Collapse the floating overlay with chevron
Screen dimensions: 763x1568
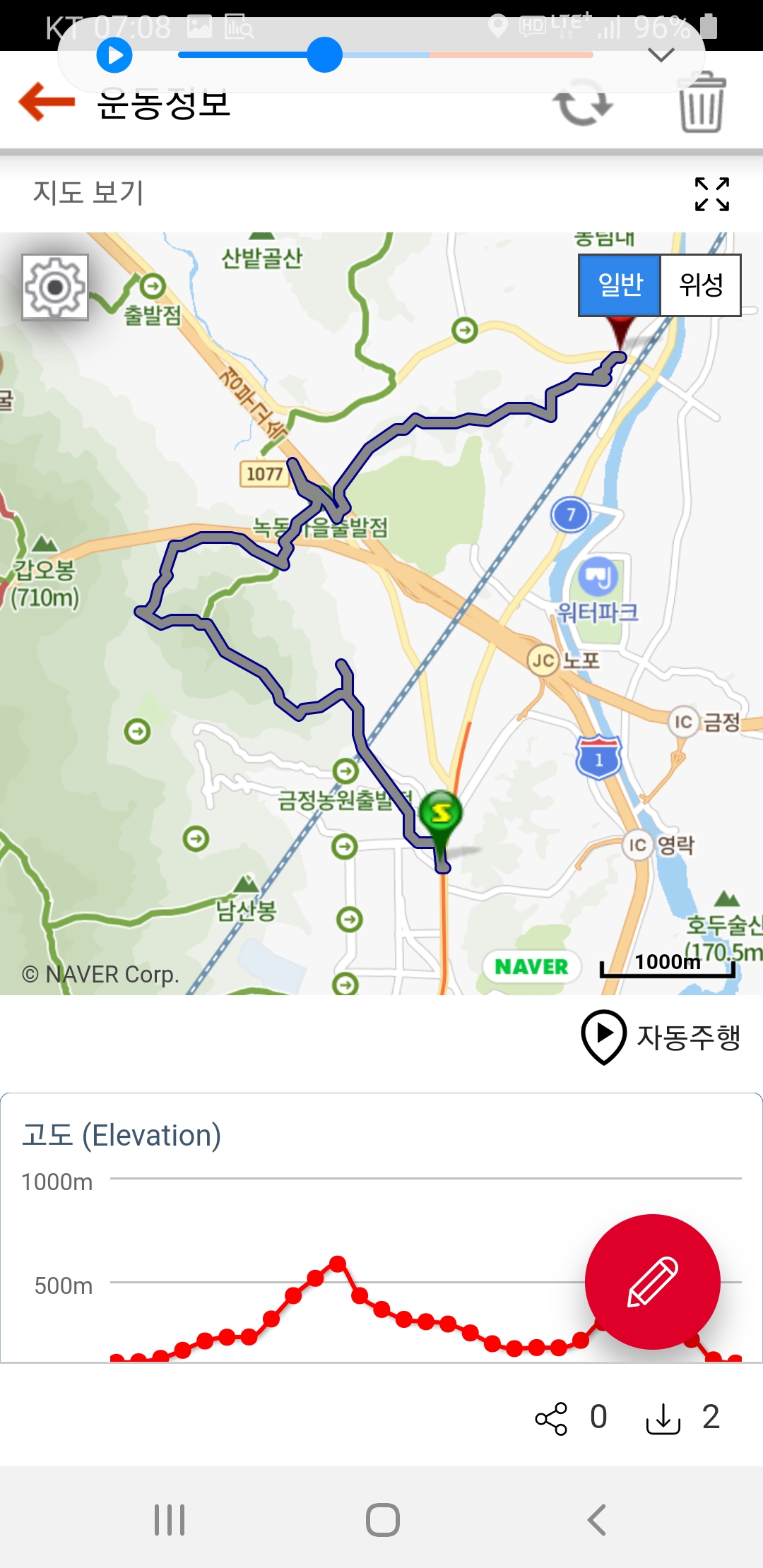tap(661, 55)
